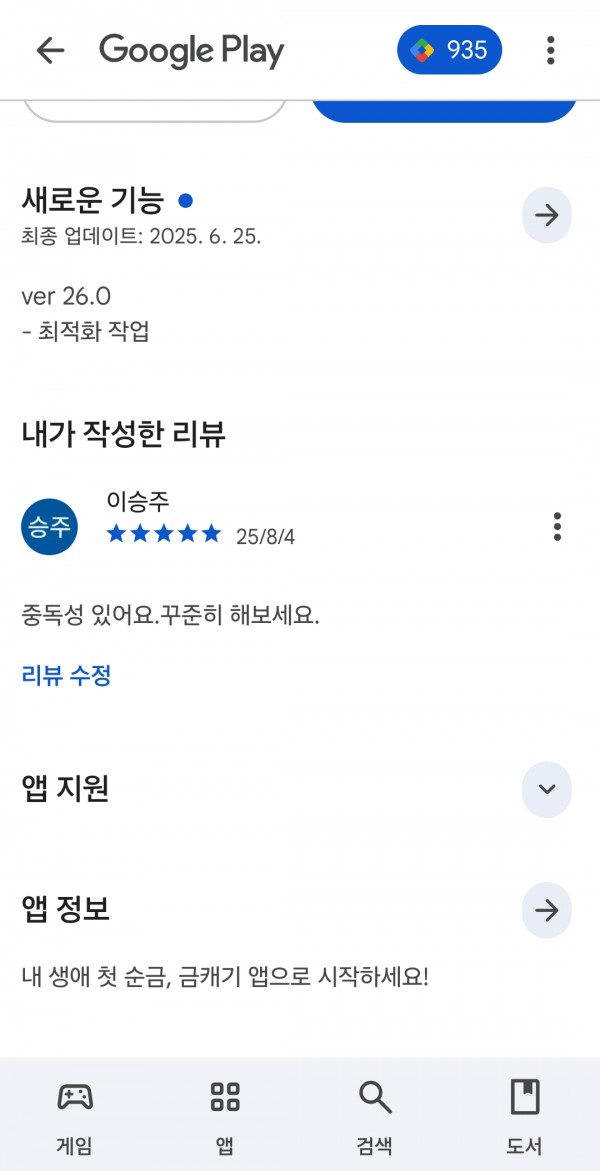Switch to the 앱 tab
The height and width of the screenshot is (1171, 600).
pyautogui.click(x=225, y=1114)
